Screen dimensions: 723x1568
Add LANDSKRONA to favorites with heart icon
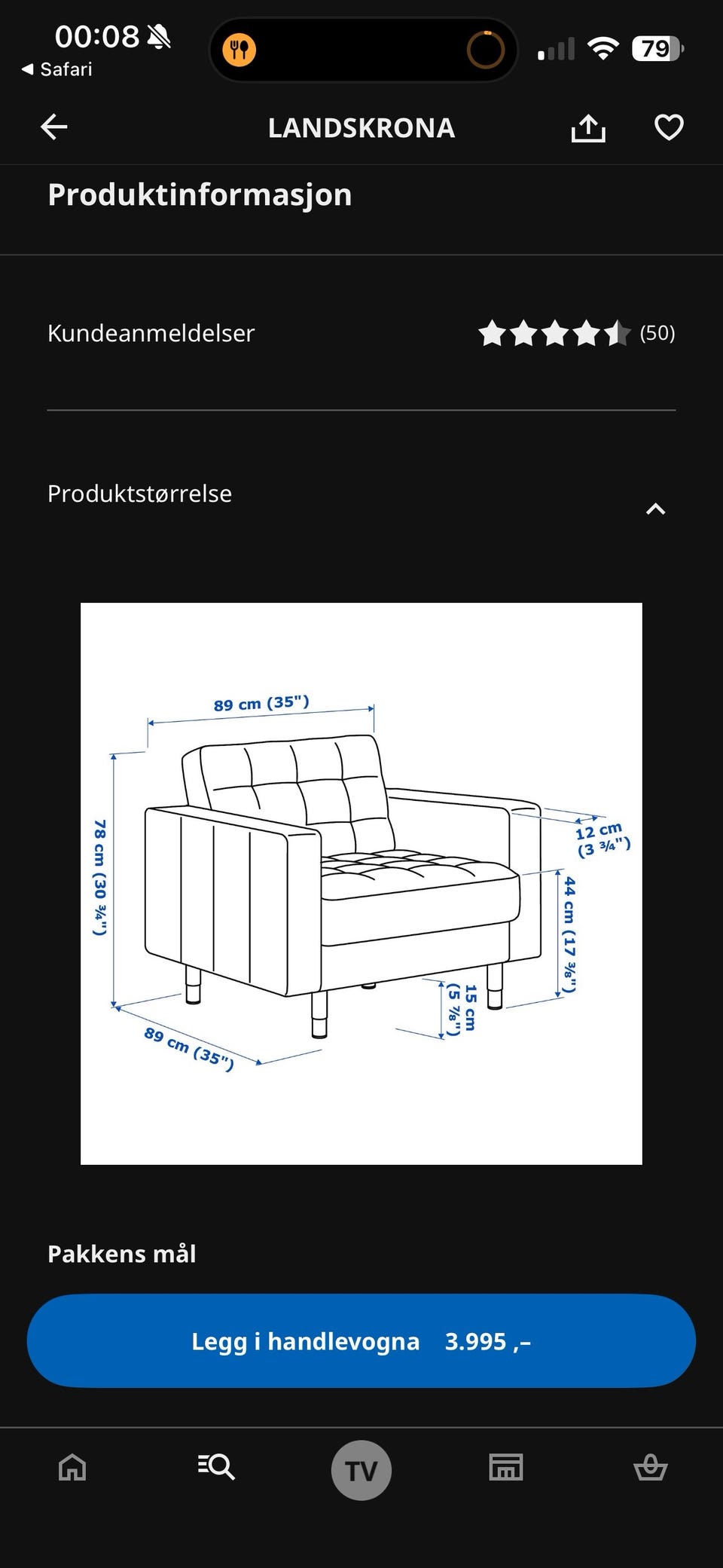pos(669,127)
